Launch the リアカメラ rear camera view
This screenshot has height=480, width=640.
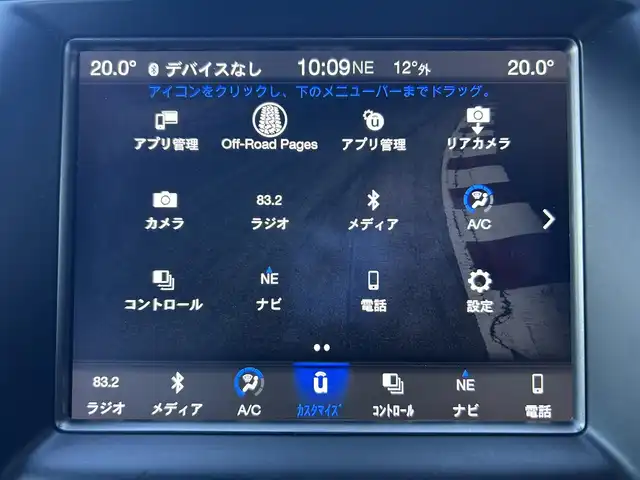pos(478,127)
